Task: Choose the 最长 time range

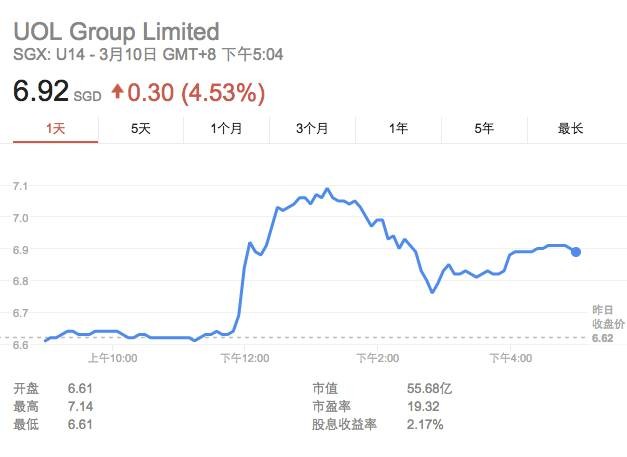Action: (570, 128)
